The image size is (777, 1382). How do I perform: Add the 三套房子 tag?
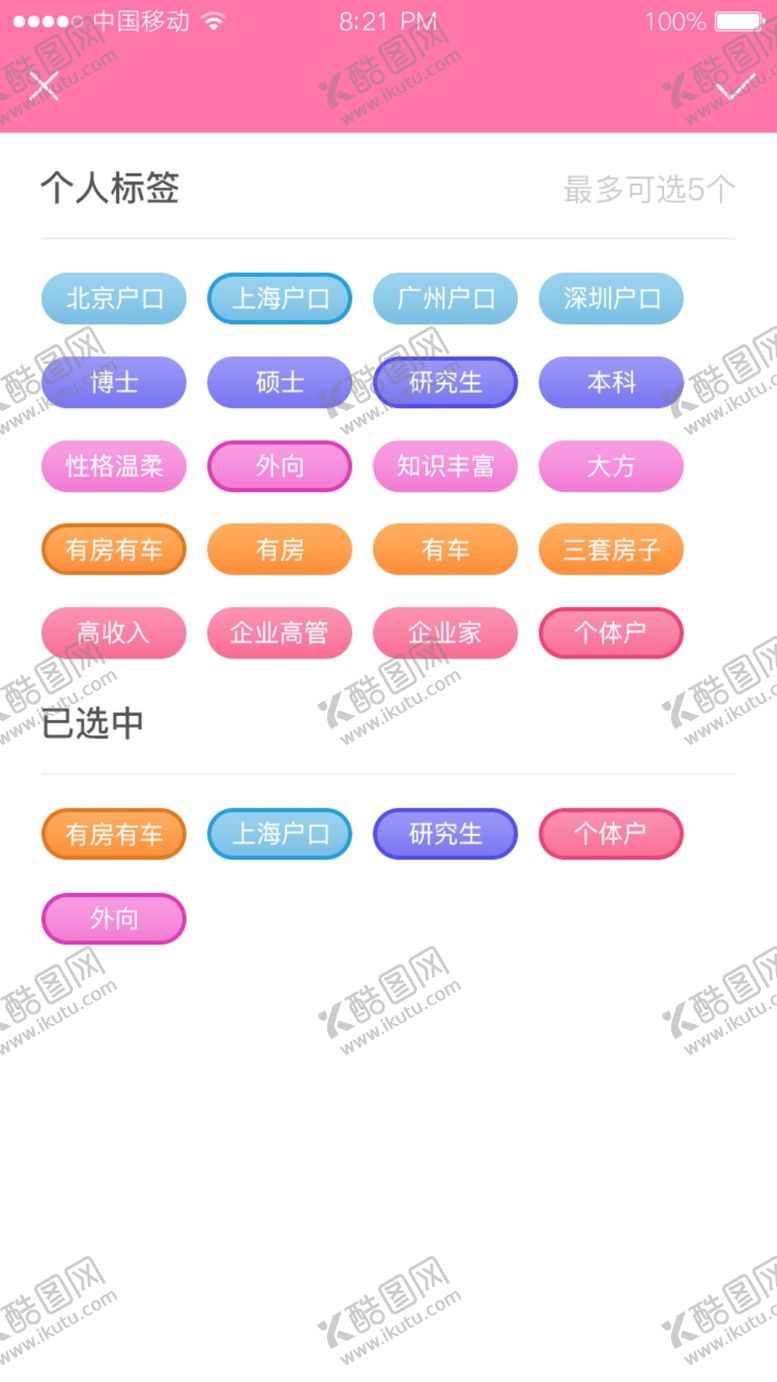click(x=611, y=550)
